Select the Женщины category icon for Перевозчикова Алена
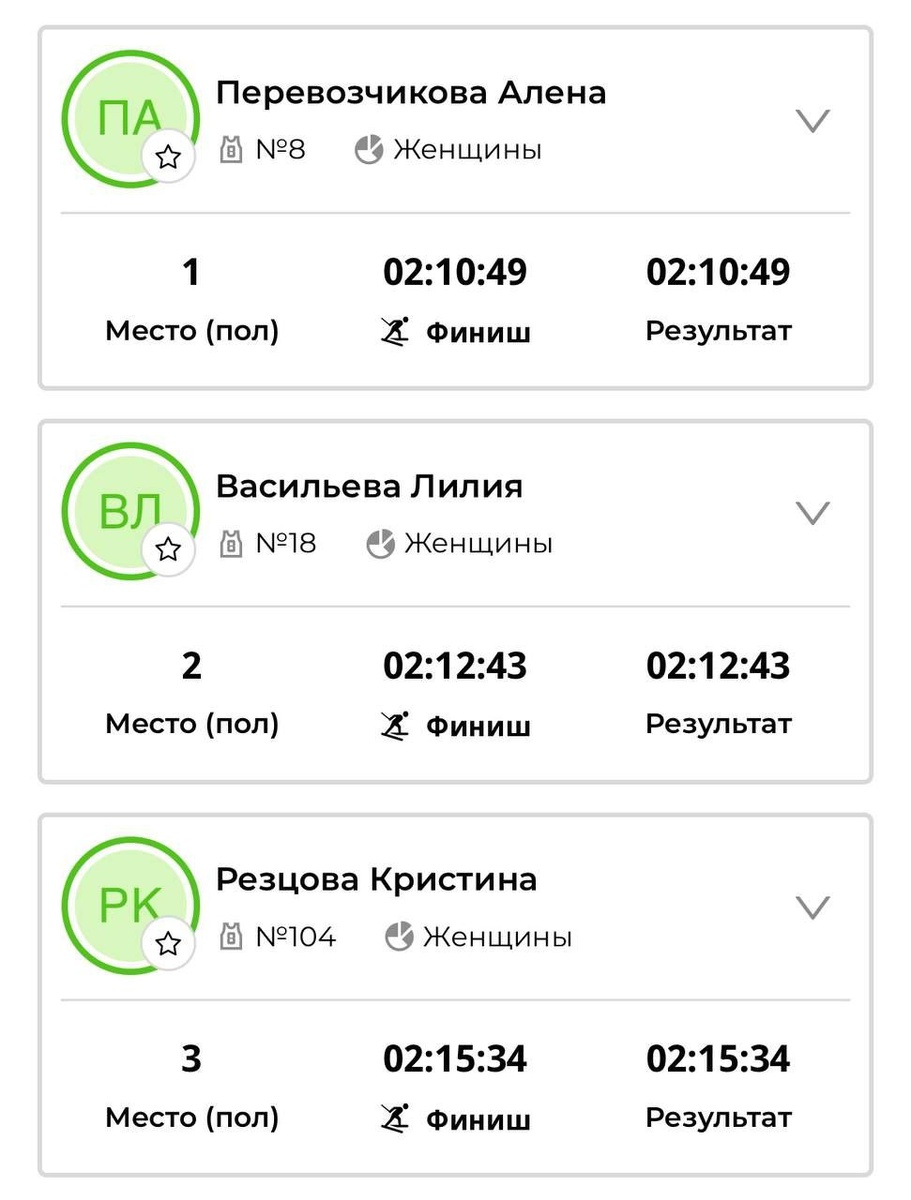This screenshot has height=1200, width=911. click(371, 149)
